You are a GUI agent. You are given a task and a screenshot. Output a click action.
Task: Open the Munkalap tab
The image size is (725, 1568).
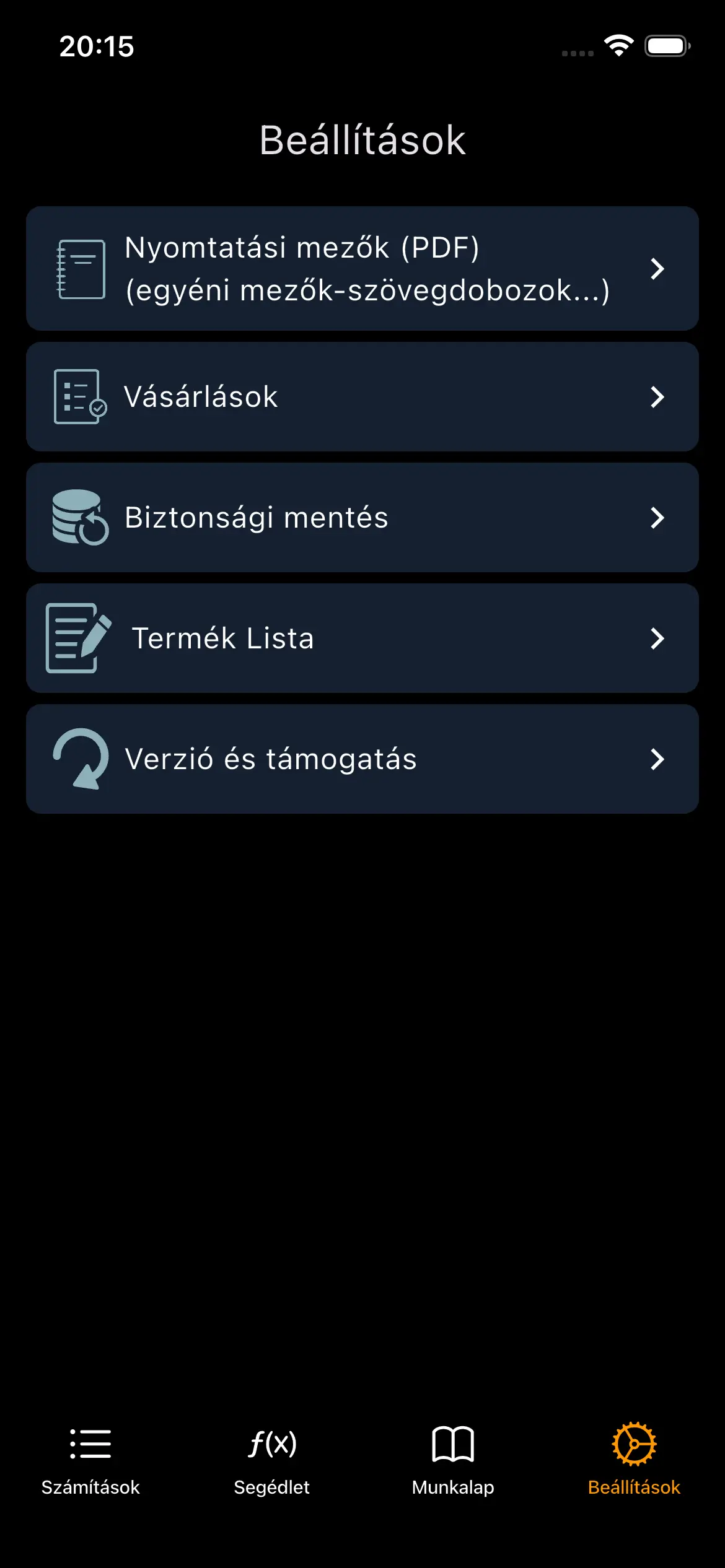pyautogui.click(x=453, y=1459)
